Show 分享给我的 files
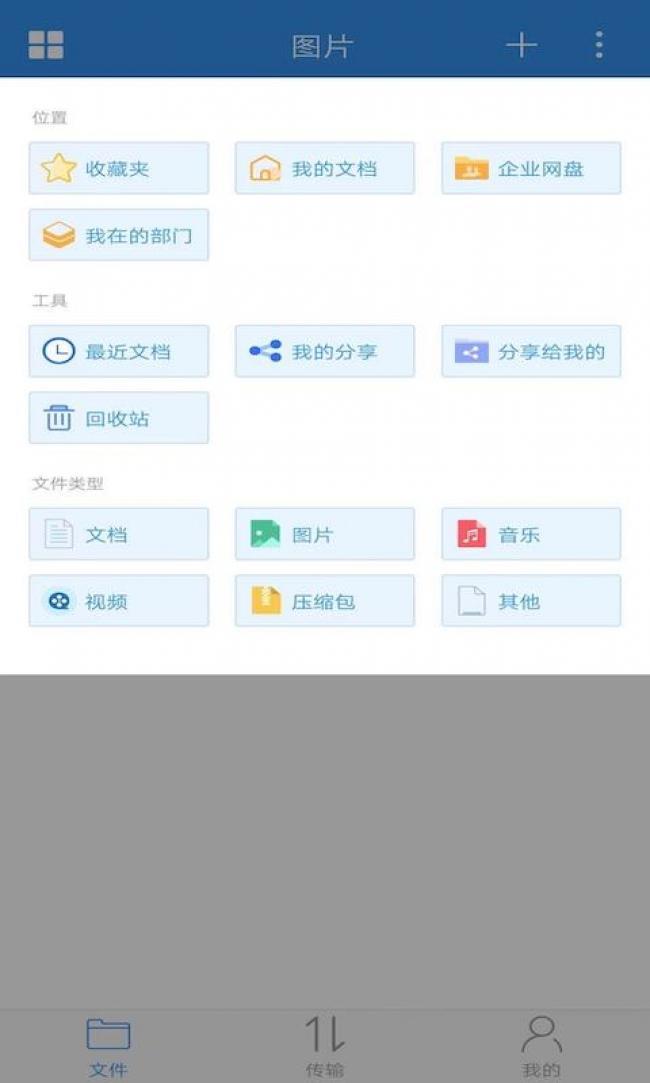 (x=531, y=351)
